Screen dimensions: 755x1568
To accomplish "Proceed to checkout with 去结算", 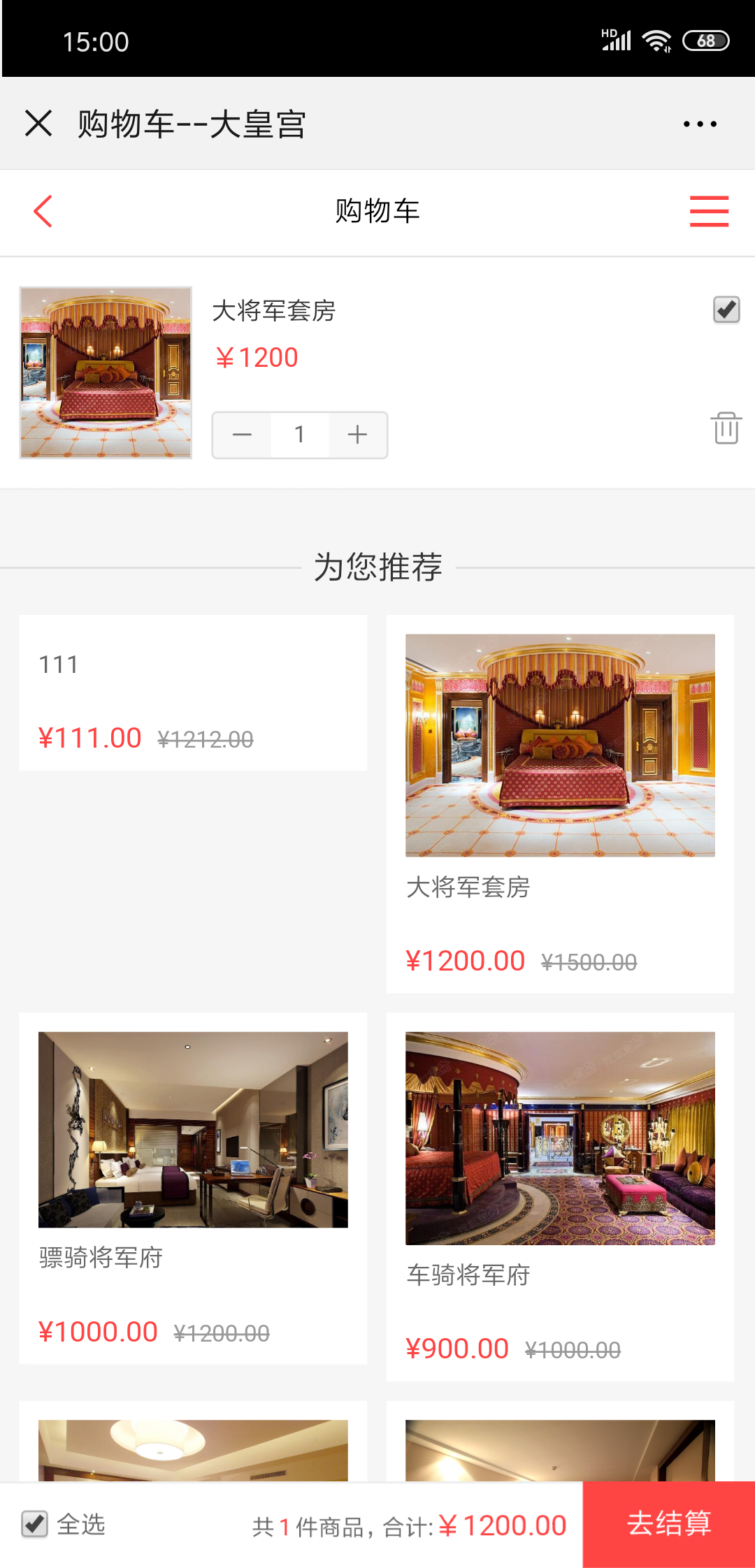I will point(669,1524).
